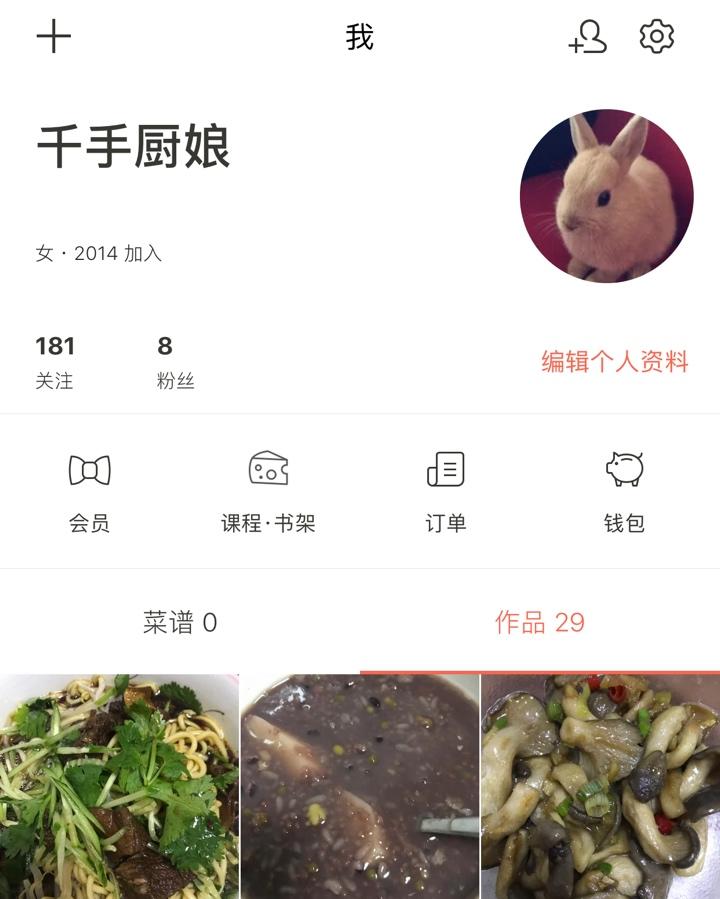Open 订单 orders
Image resolution: width=720 pixels, height=899 pixels.
click(446, 490)
